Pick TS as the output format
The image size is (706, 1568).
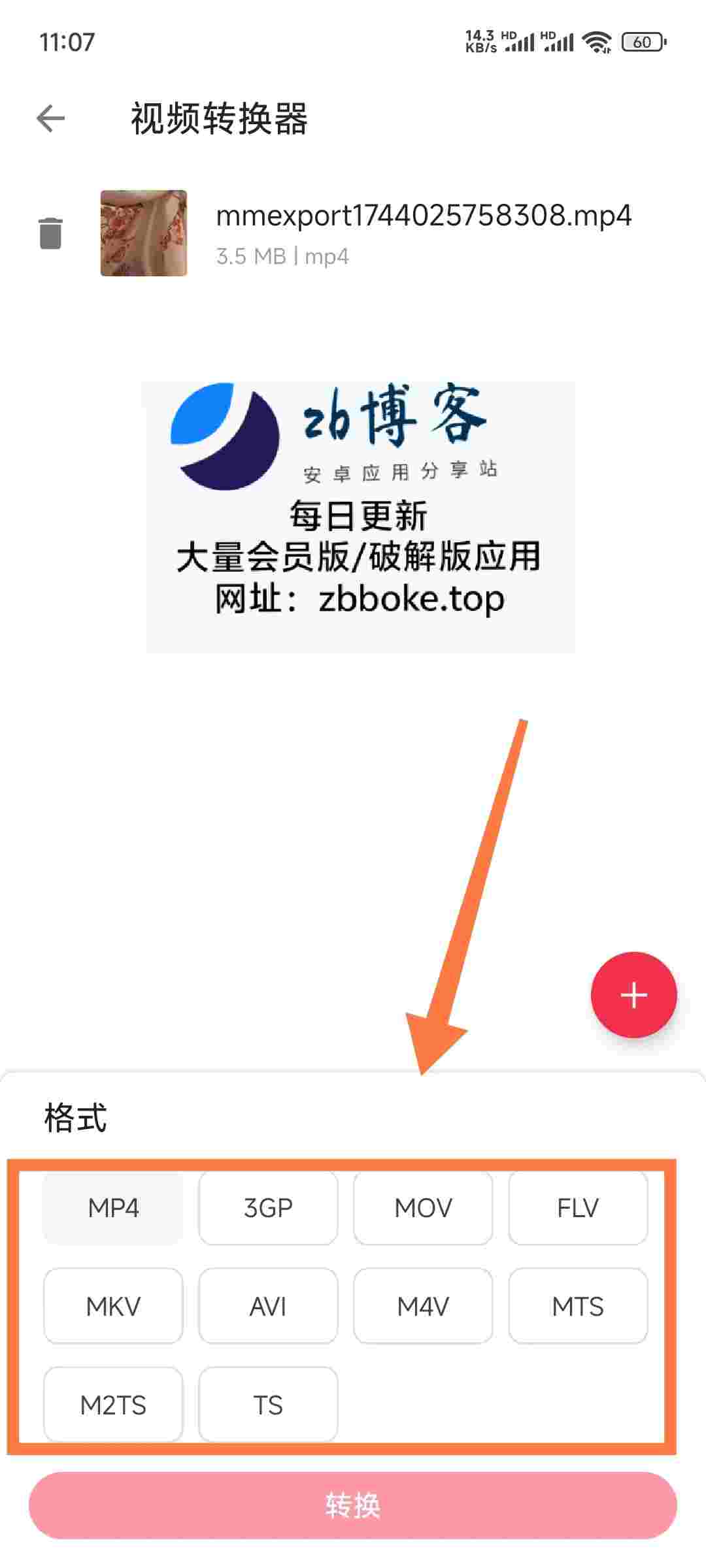pos(268,1405)
